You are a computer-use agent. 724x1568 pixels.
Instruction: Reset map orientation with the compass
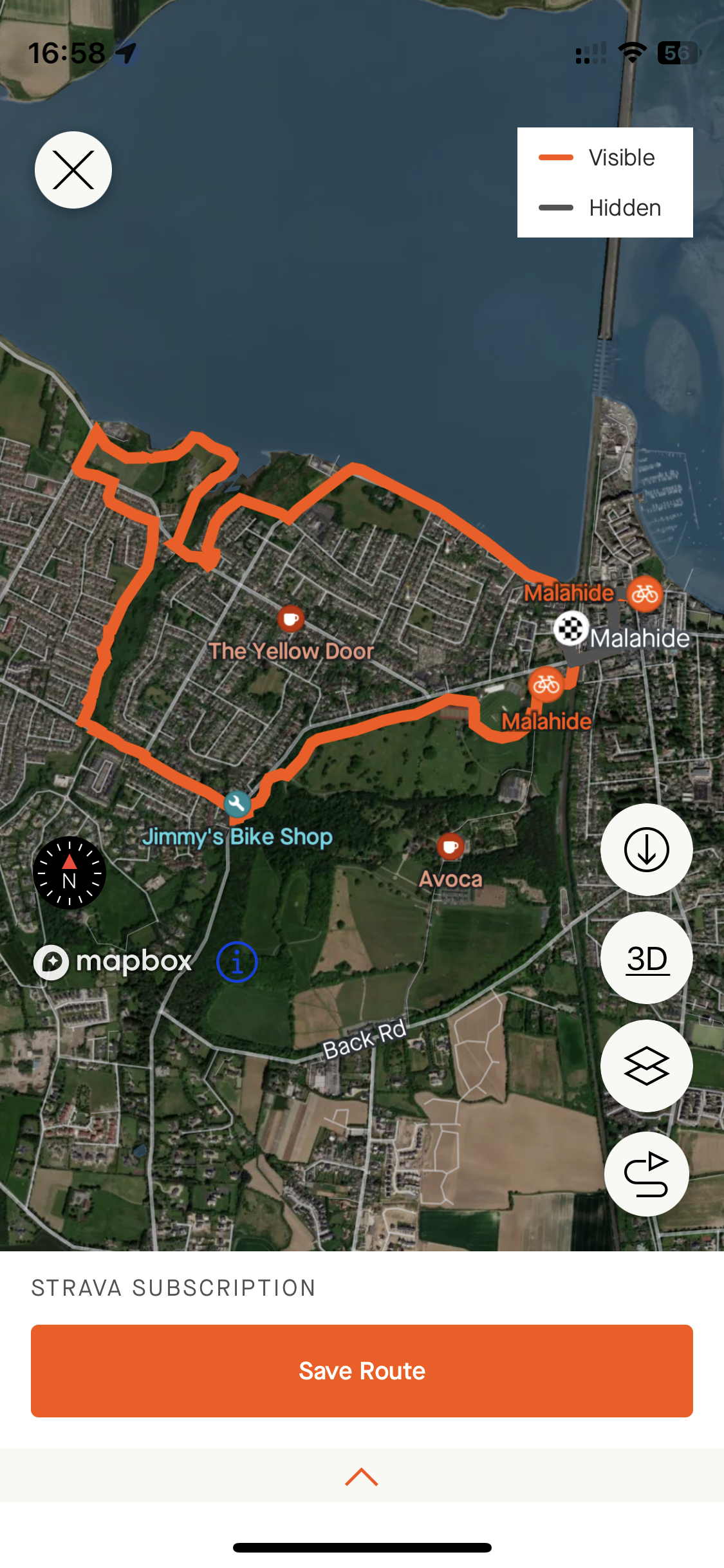pos(70,873)
